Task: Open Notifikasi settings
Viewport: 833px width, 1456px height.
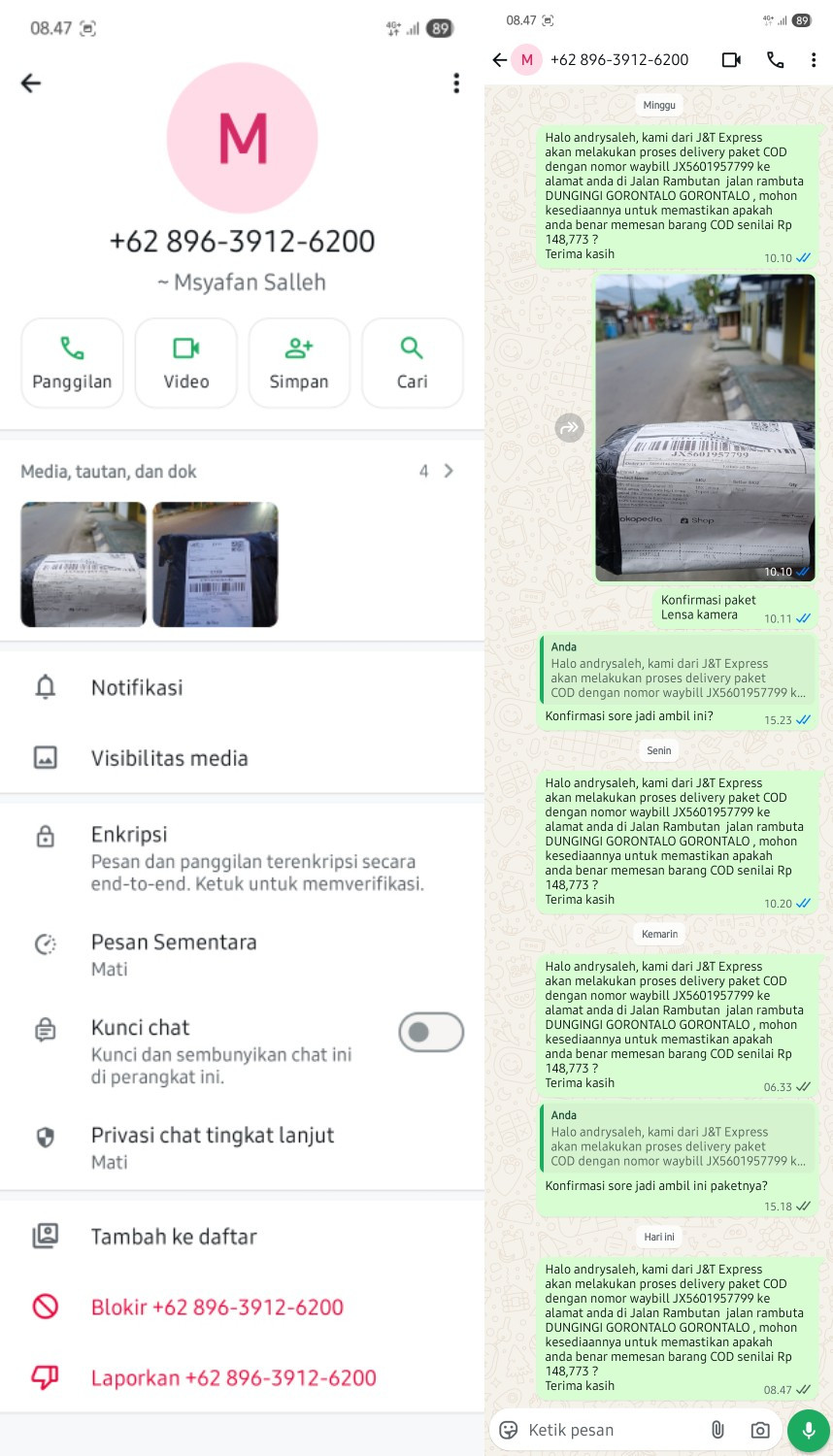Action: coord(242,687)
